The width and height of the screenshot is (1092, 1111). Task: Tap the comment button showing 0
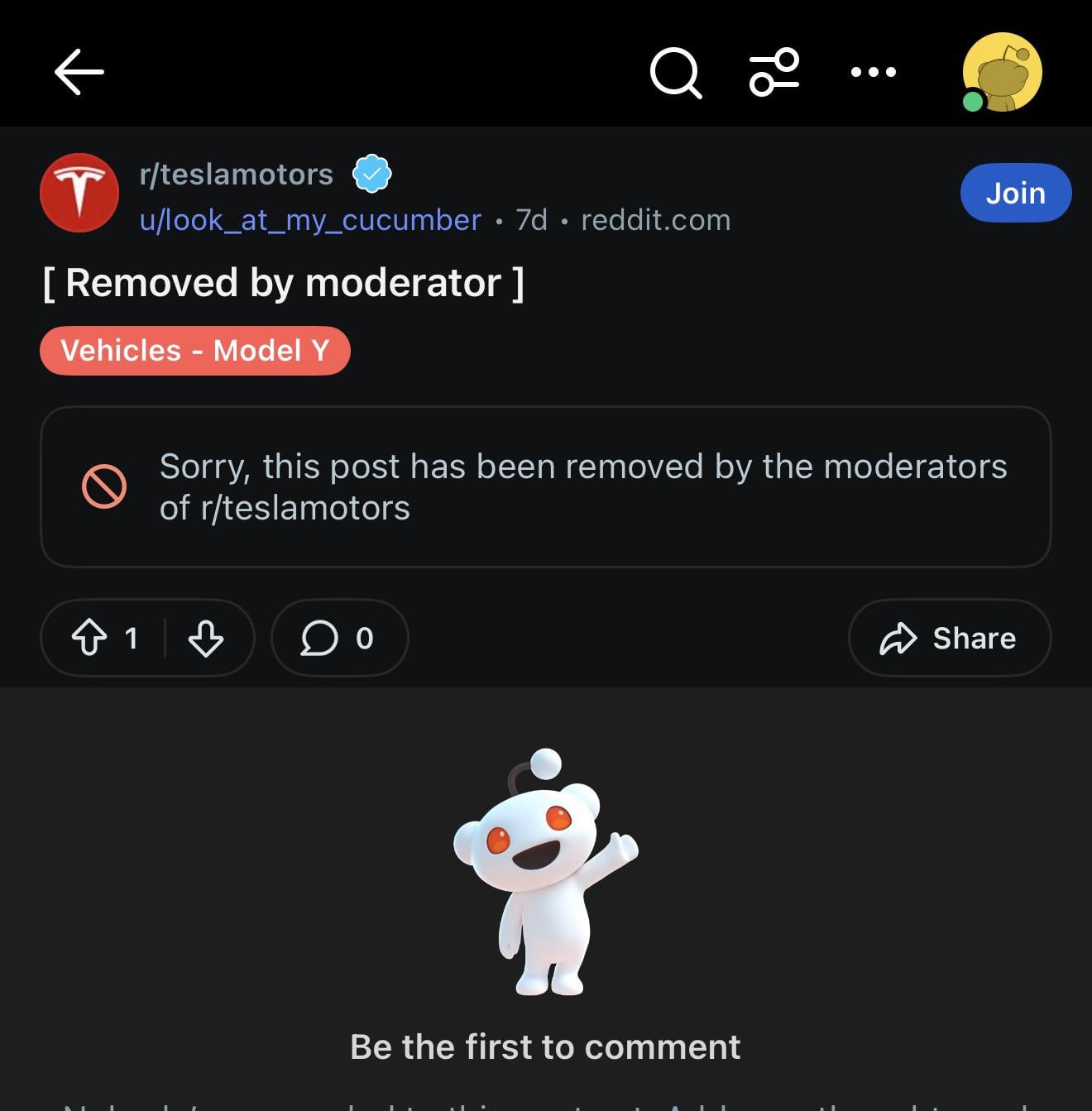tap(339, 638)
